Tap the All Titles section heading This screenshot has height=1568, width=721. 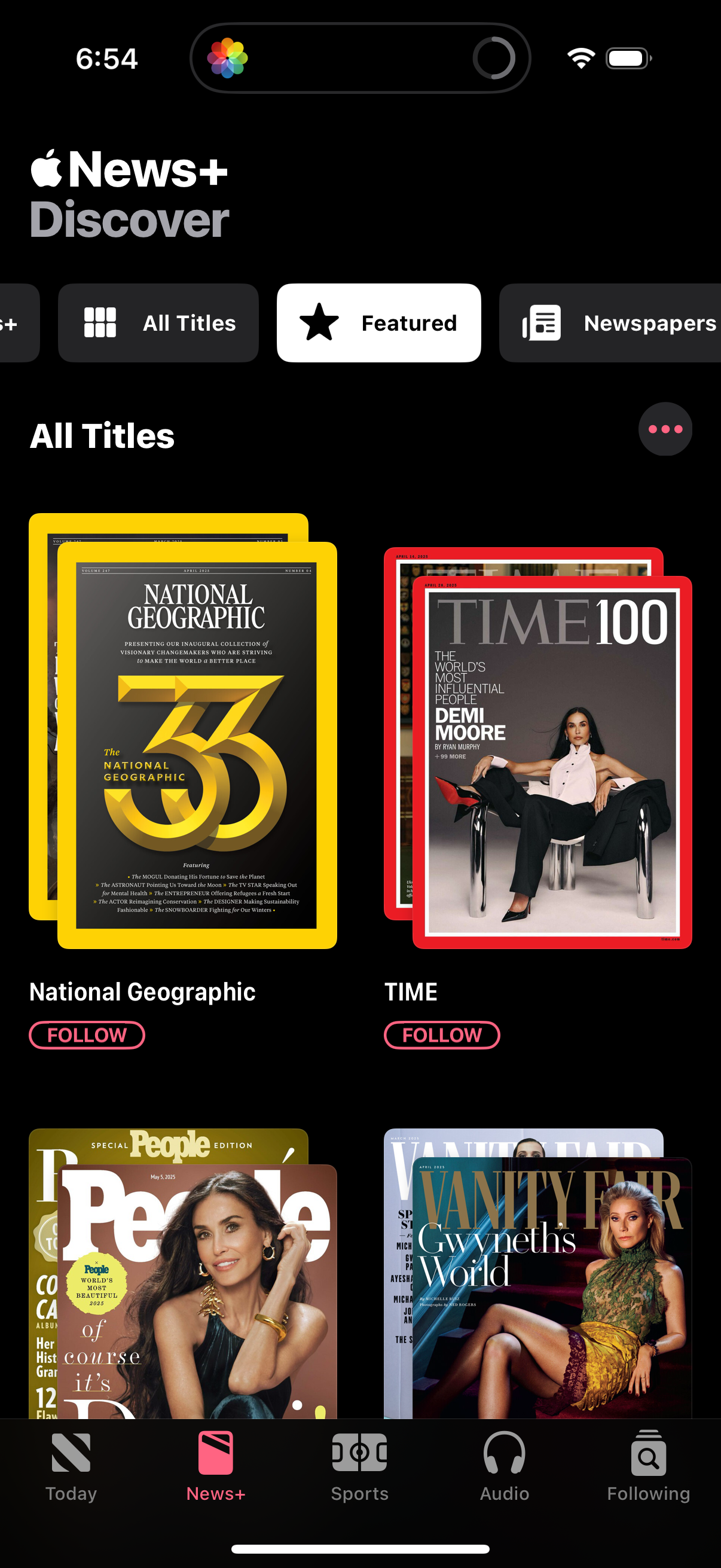point(102,435)
